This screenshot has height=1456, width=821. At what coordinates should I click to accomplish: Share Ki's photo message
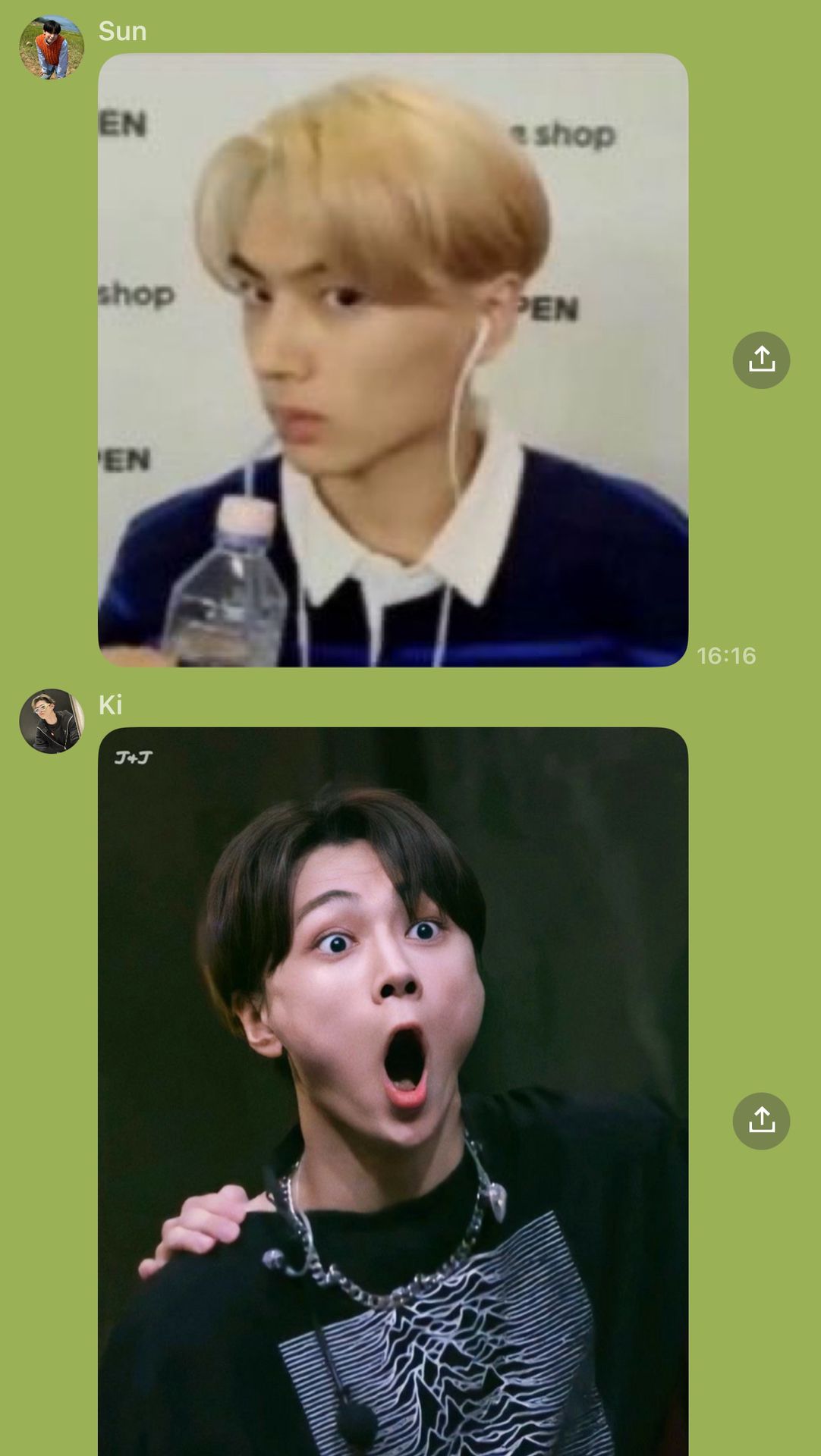761,1121
